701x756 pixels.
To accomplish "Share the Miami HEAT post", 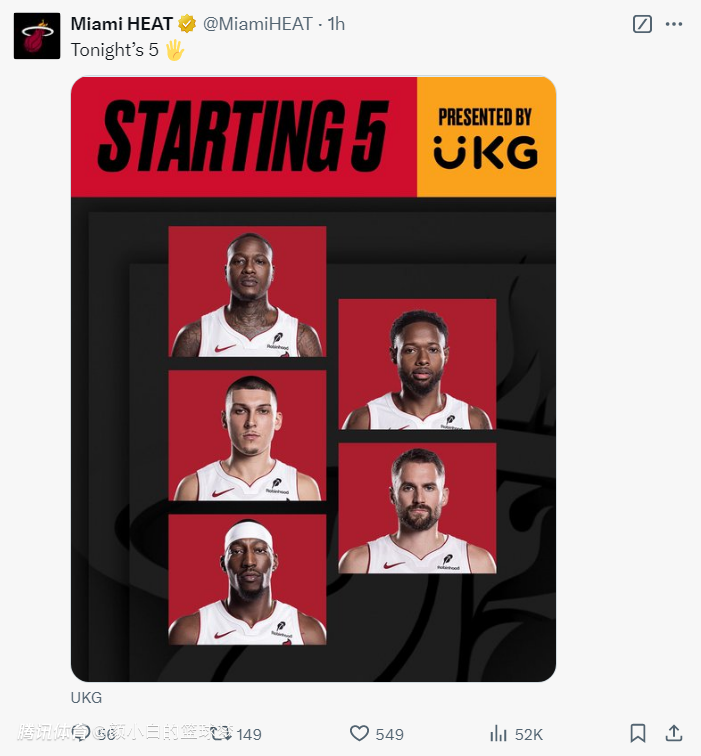I will pos(674,734).
